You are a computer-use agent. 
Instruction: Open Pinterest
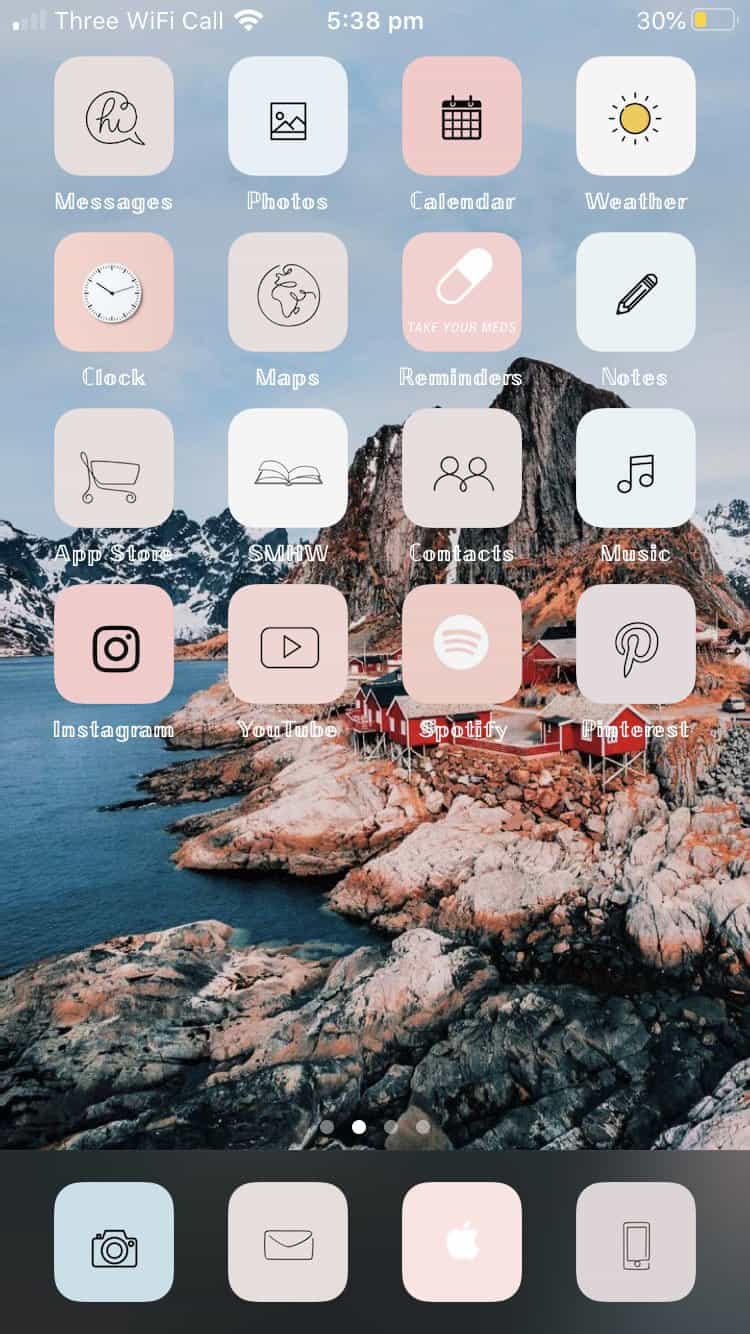point(636,644)
